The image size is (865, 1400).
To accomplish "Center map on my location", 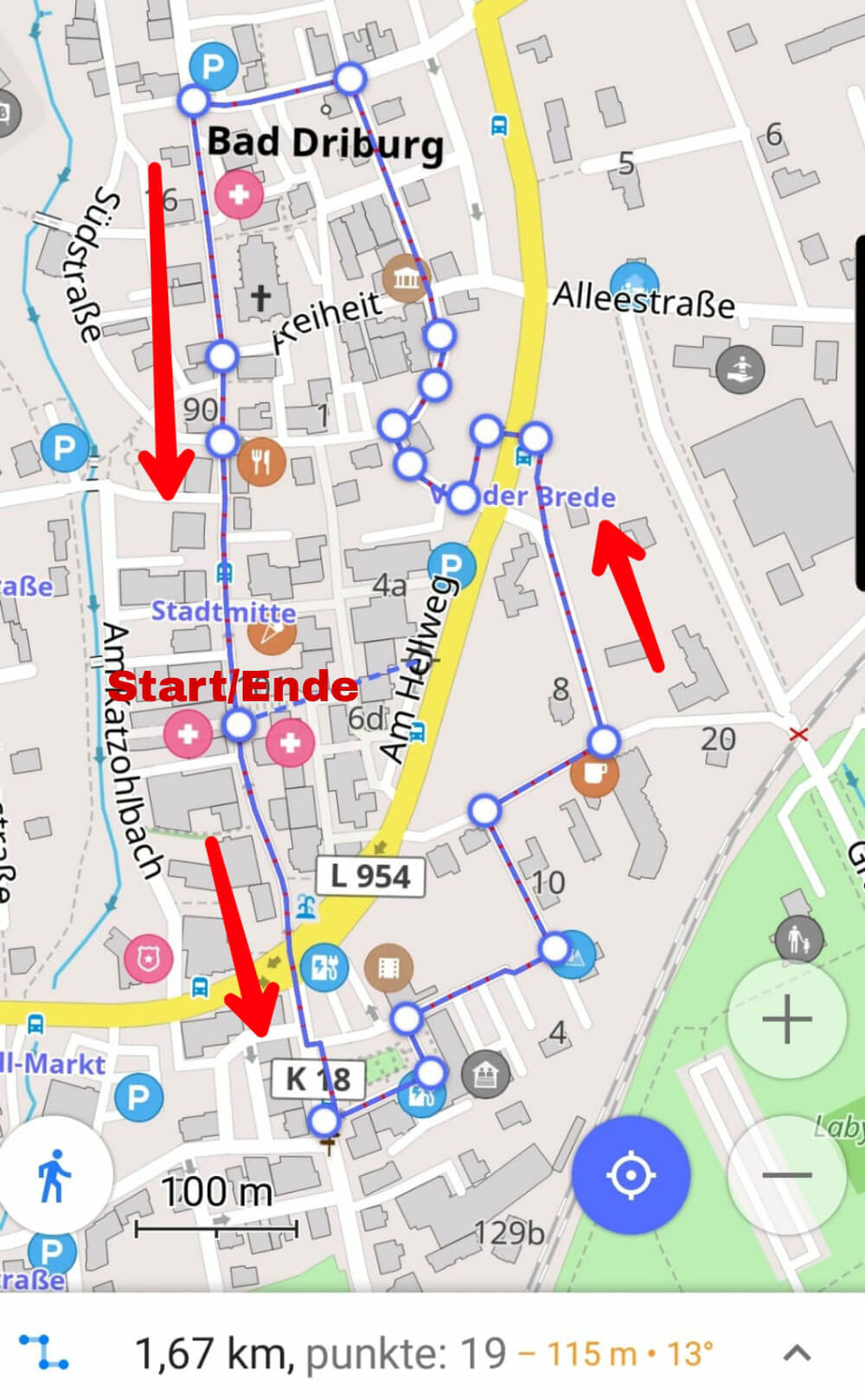I will click(x=631, y=1174).
